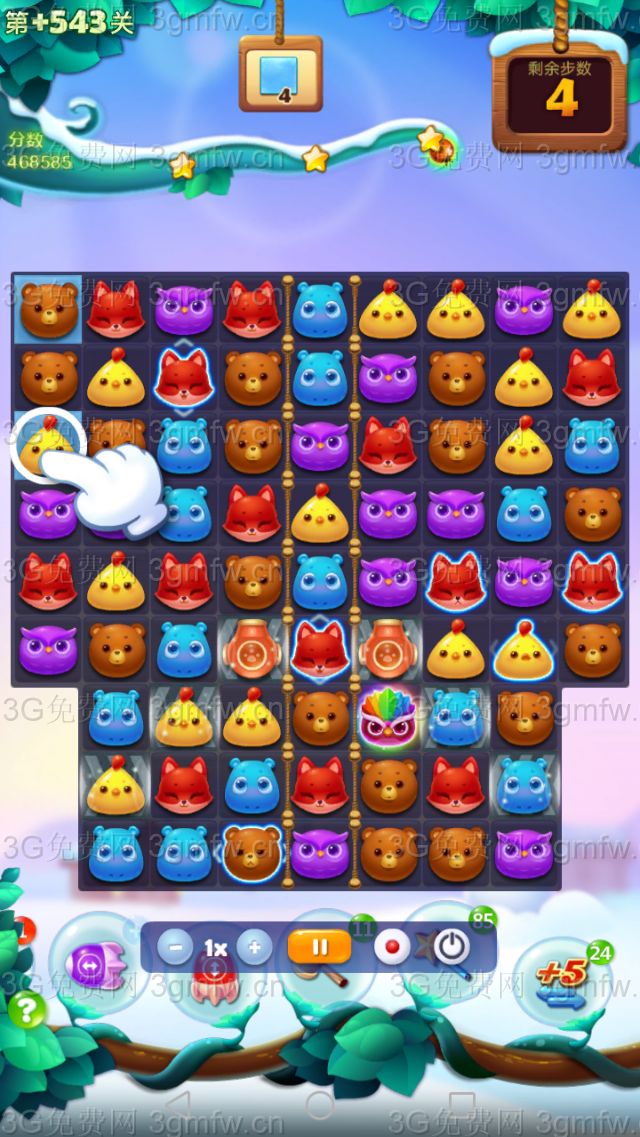
Task: Increase playback speed with the plus button
Action: point(254,947)
